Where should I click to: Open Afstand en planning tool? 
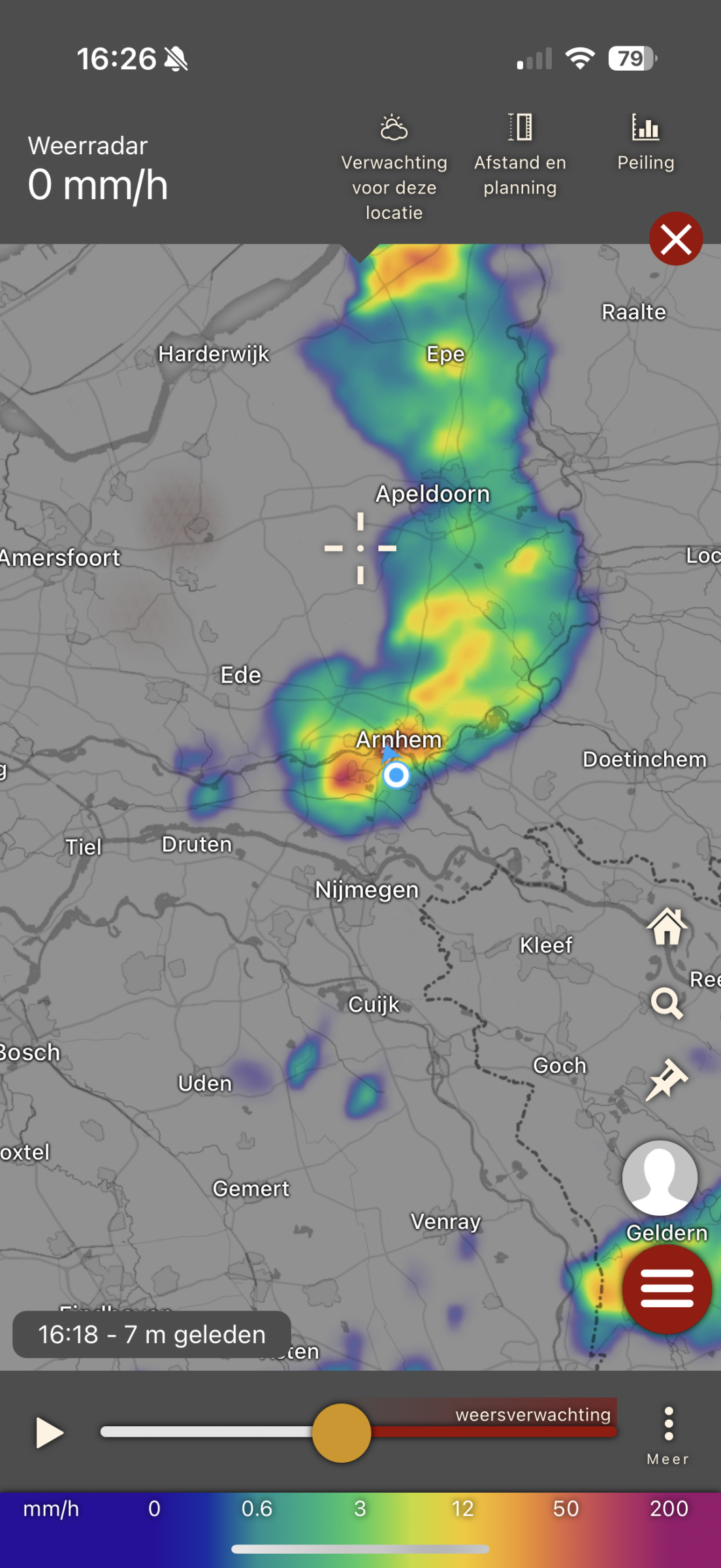tap(520, 155)
